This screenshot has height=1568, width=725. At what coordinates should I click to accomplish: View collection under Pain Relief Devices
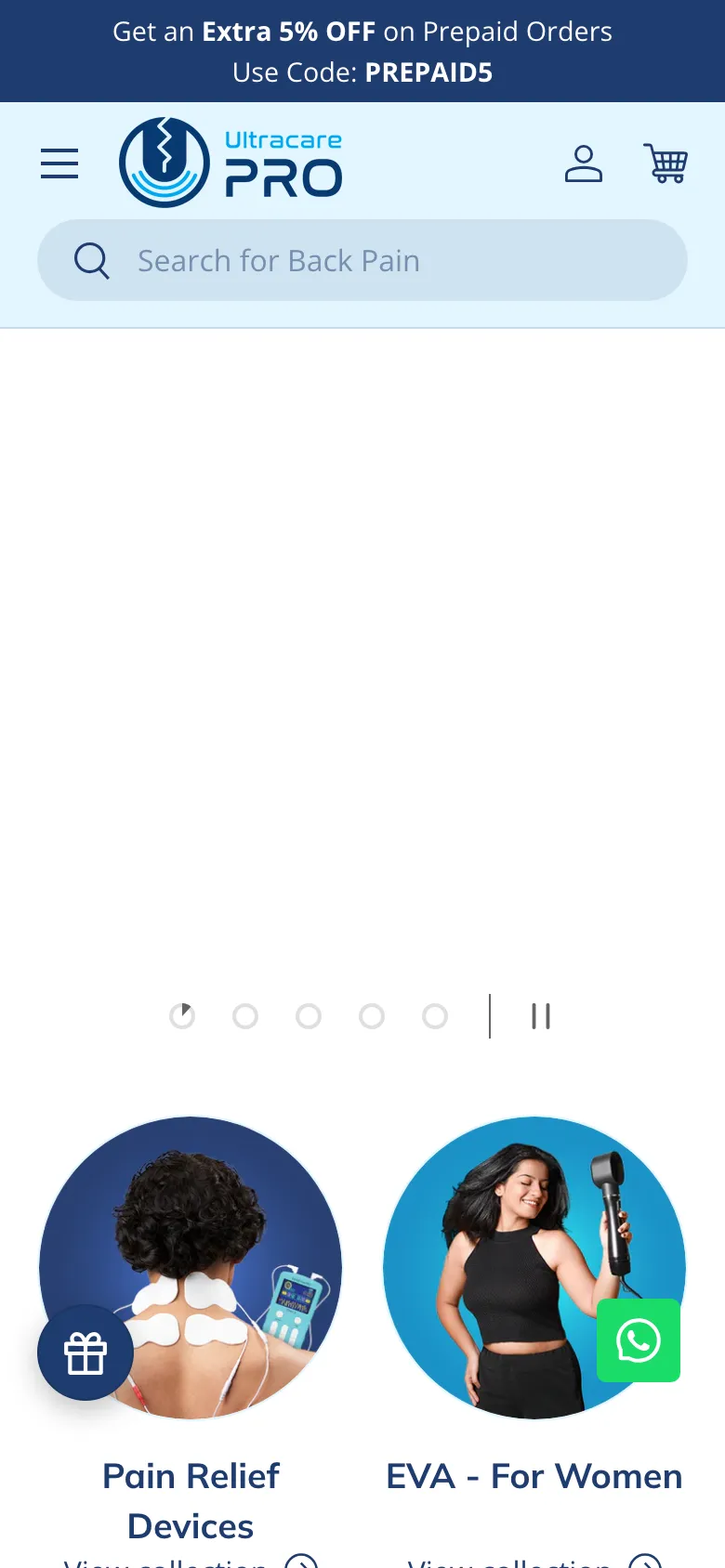pos(165,1562)
